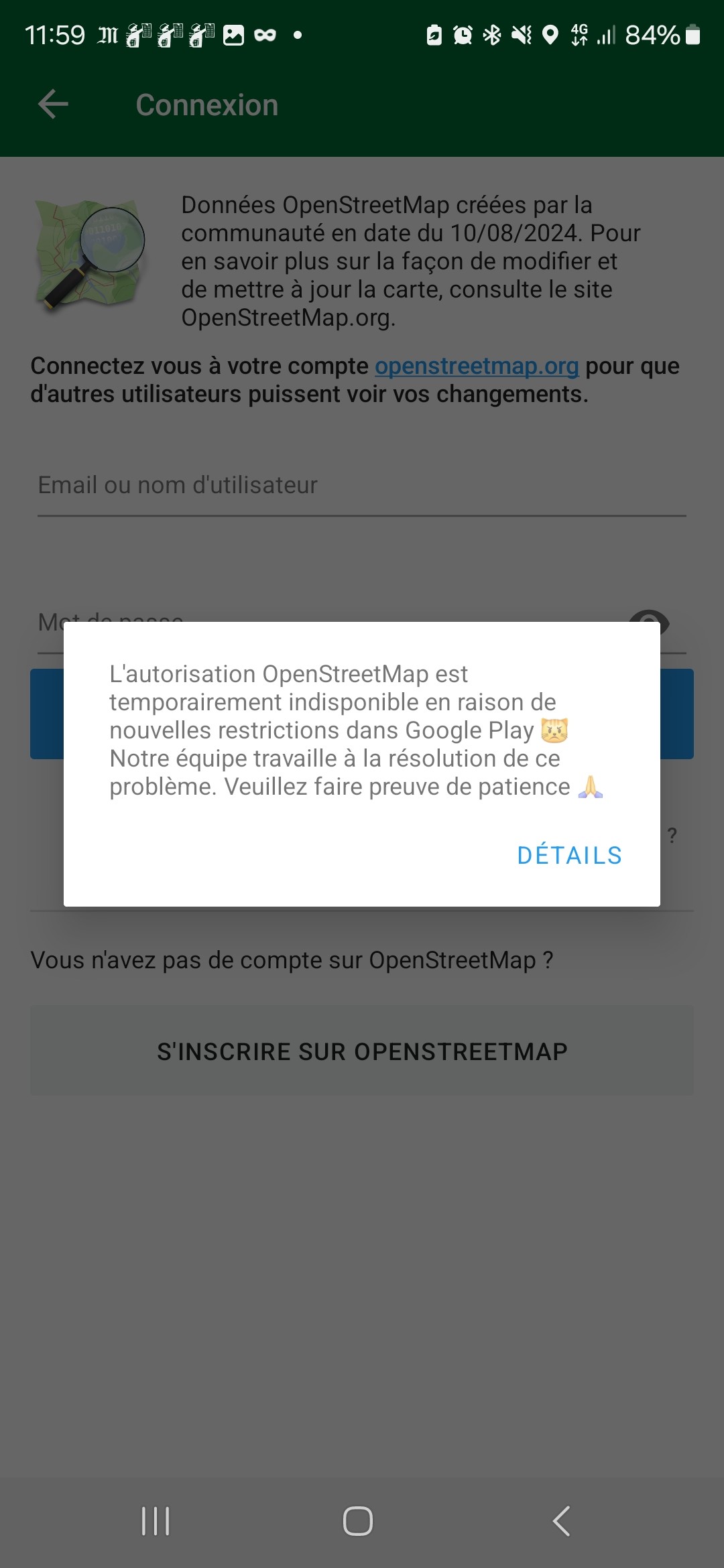The image size is (724, 1568).
Task: Go back with the Connexion arrow
Action: point(54,105)
